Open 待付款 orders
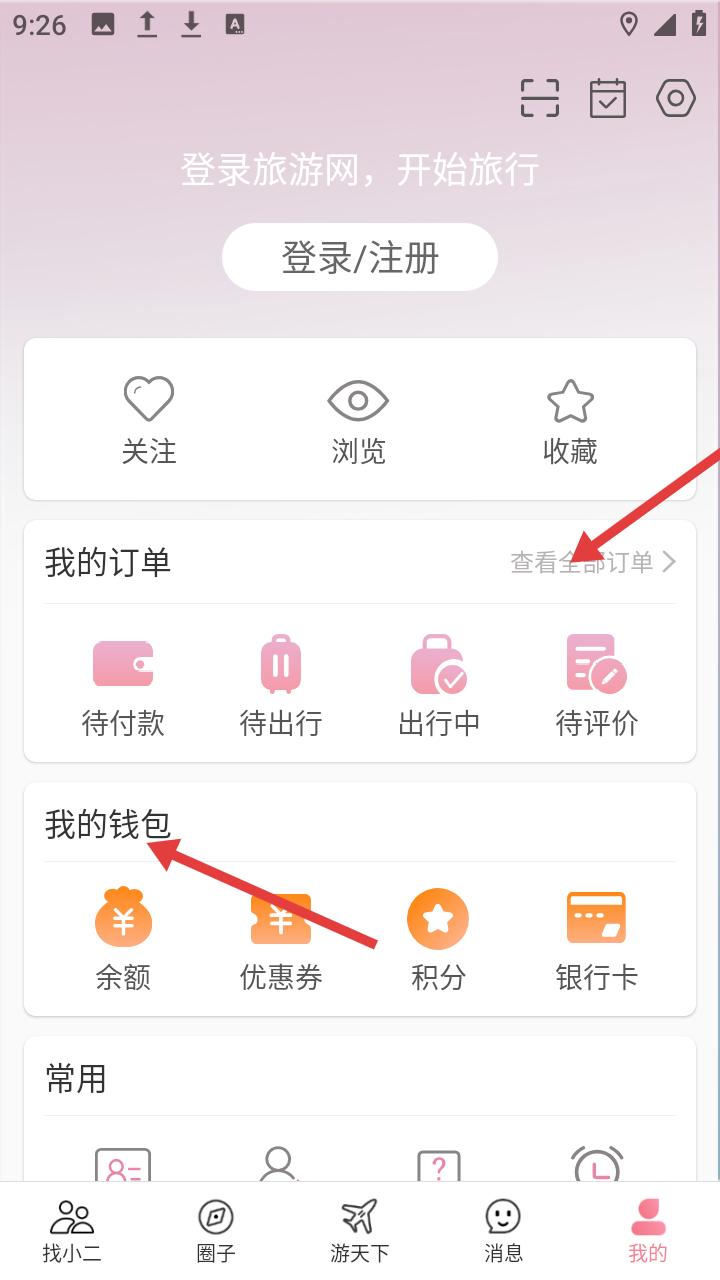 click(x=123, y=686)
